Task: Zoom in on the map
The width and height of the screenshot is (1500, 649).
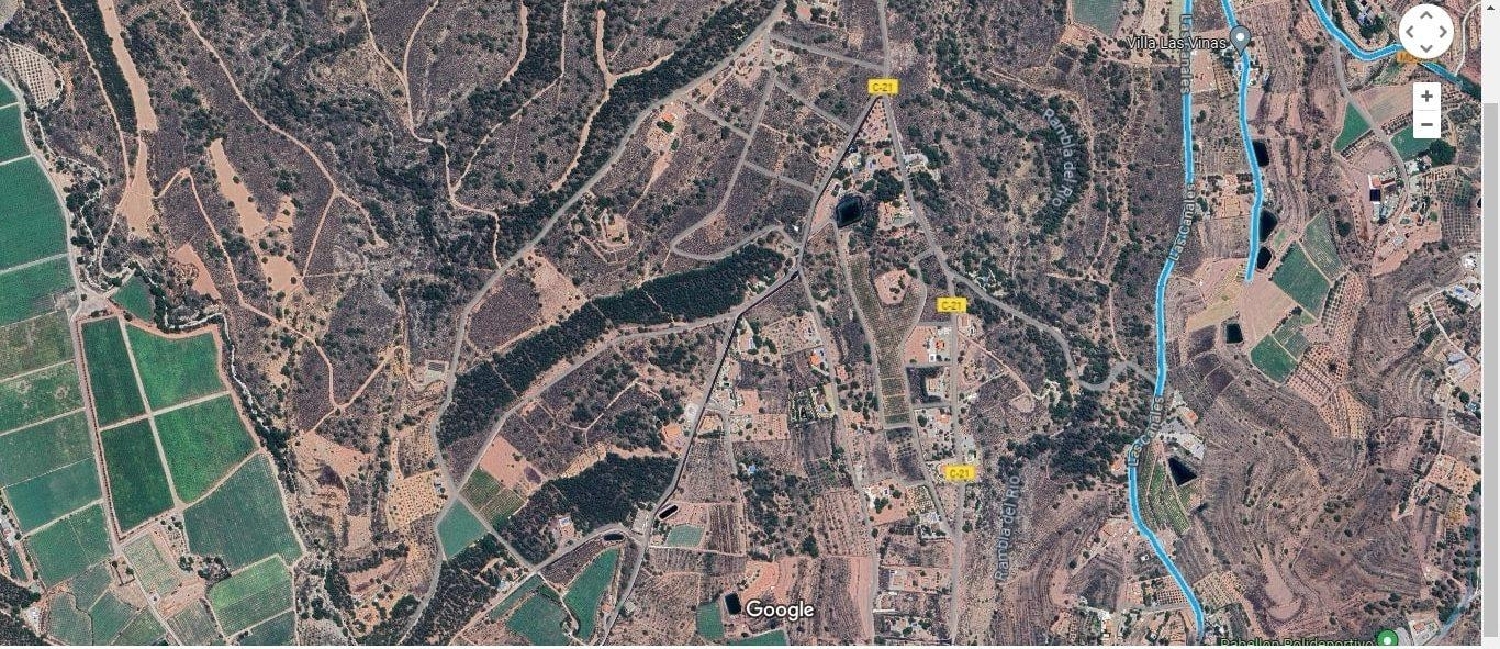Action: tap(1426, 97)
